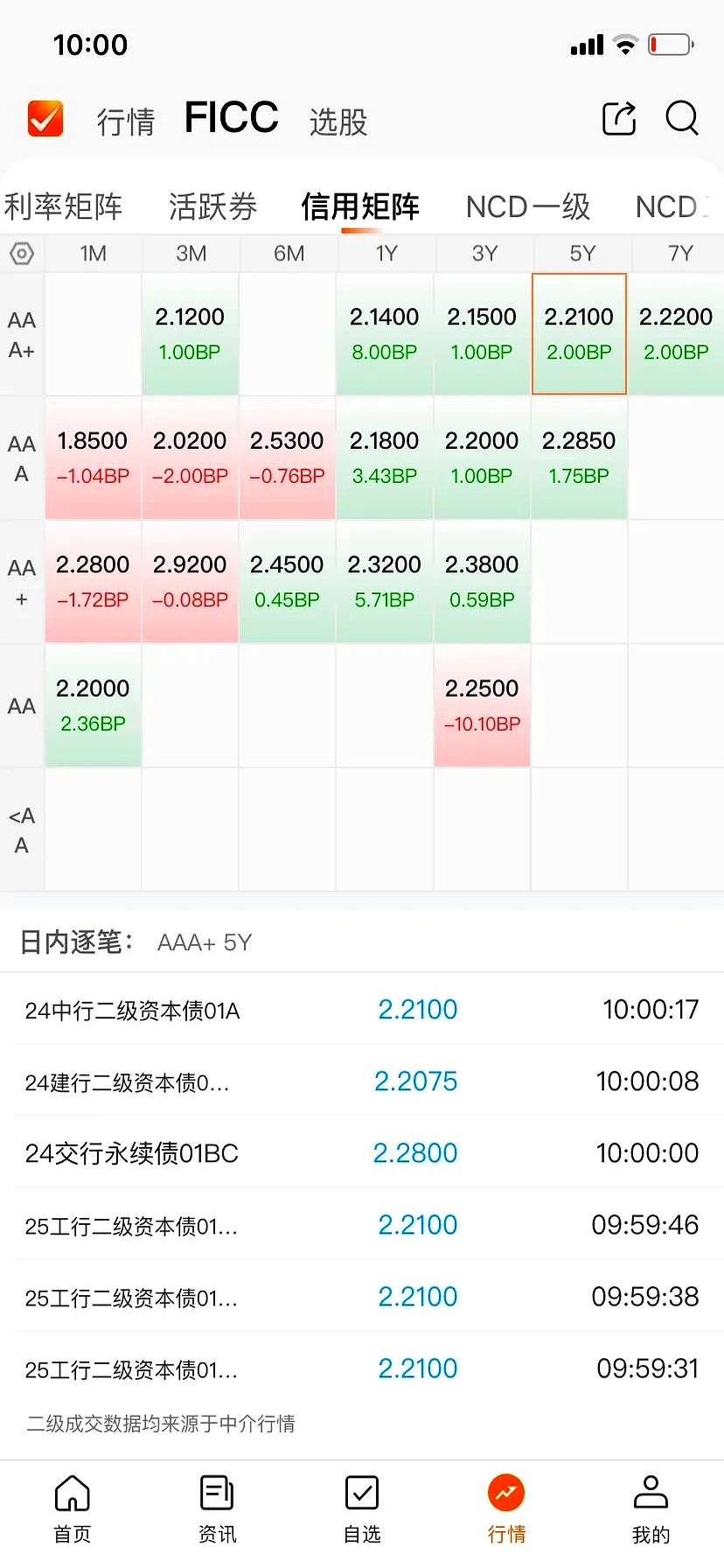The image size is (724, 1568).
Task: Open the share icon beside the search
Action: (x=620, y=120)
